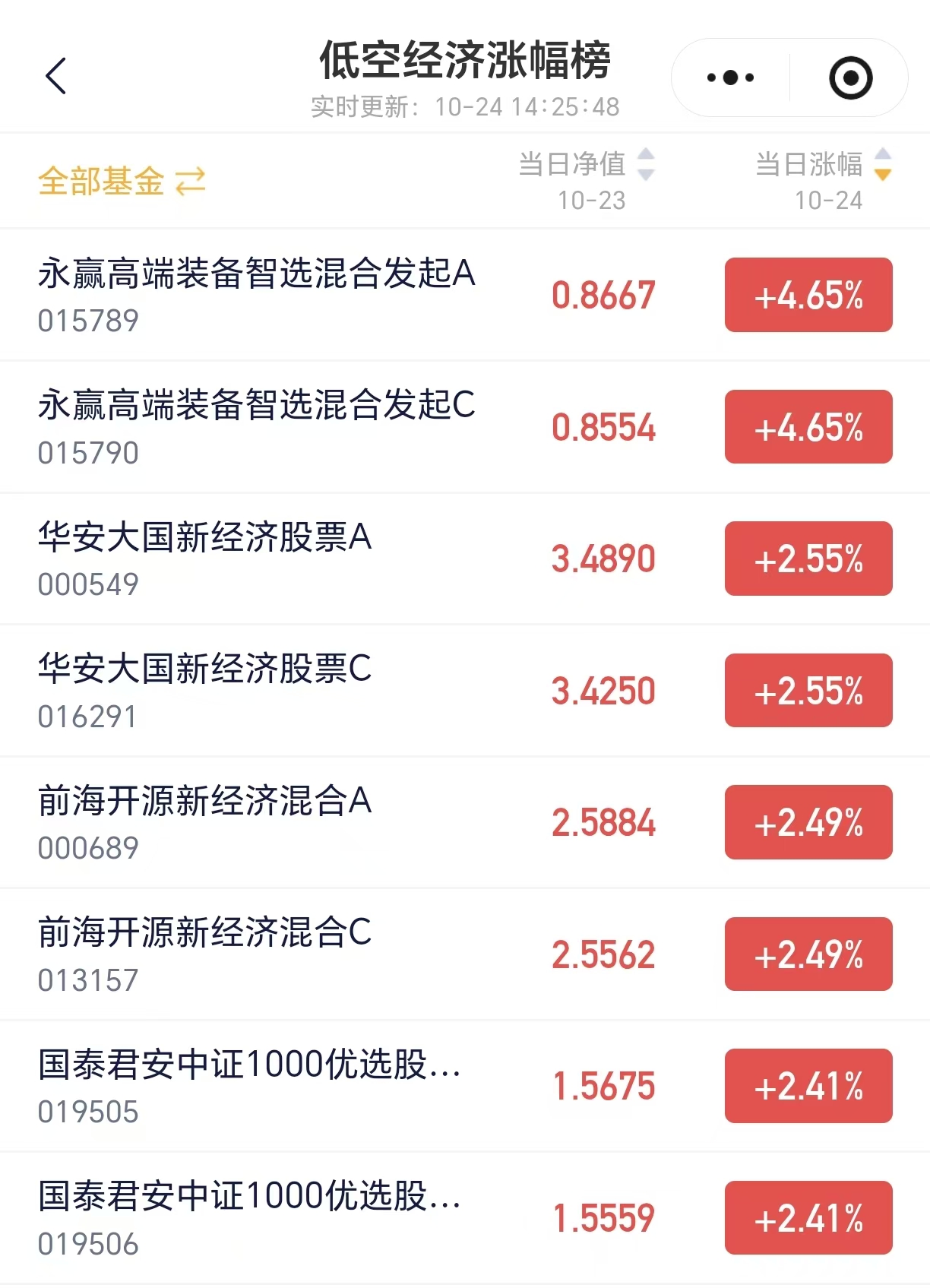Sort list by 当日净值
The height and width of the screenshot is (1288, 930).
pos(586,165)
